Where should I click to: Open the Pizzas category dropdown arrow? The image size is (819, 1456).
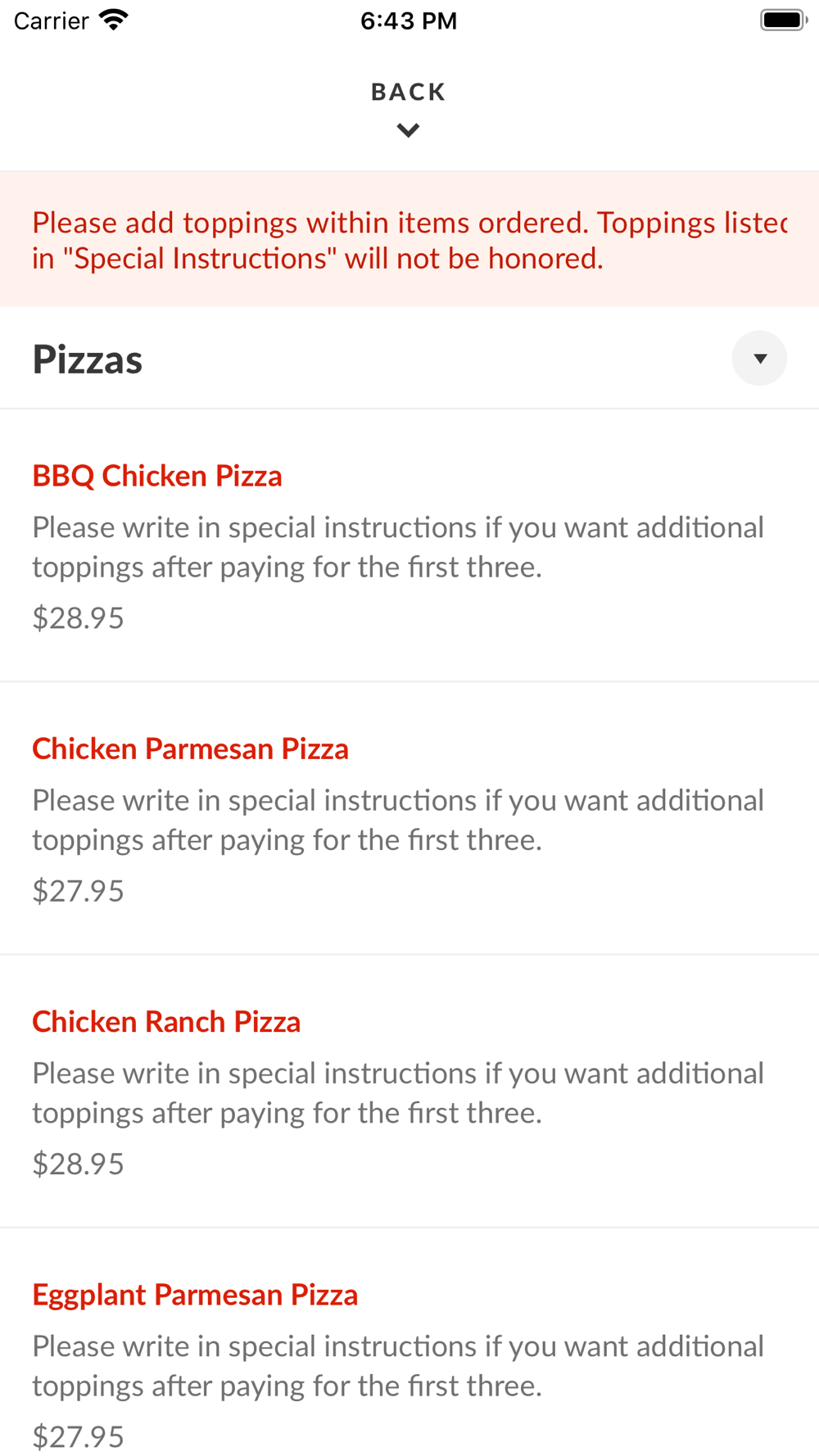(x=759, y=359)
